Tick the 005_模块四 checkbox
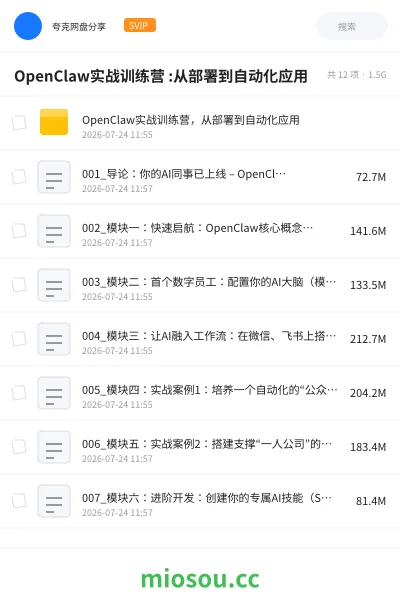 coord(19,393)
